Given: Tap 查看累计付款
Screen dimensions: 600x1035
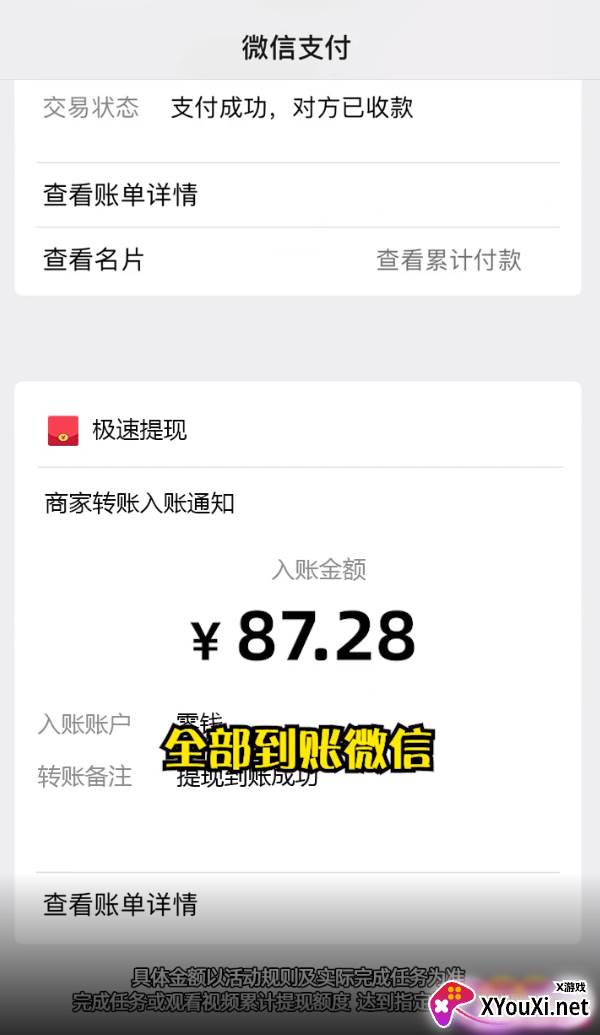Looking at the screenshot, I should pos(449,260).
